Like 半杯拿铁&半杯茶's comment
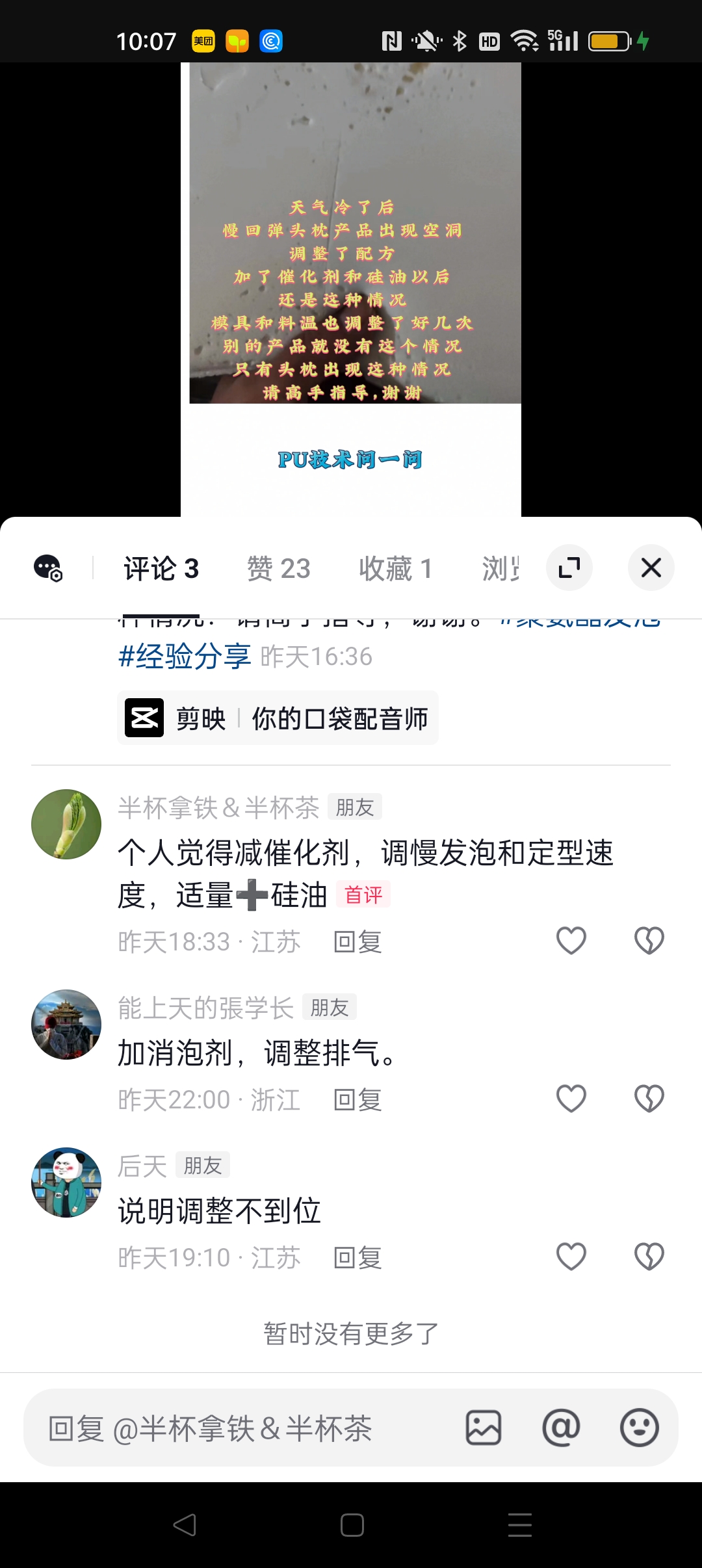 click(571, 941)
